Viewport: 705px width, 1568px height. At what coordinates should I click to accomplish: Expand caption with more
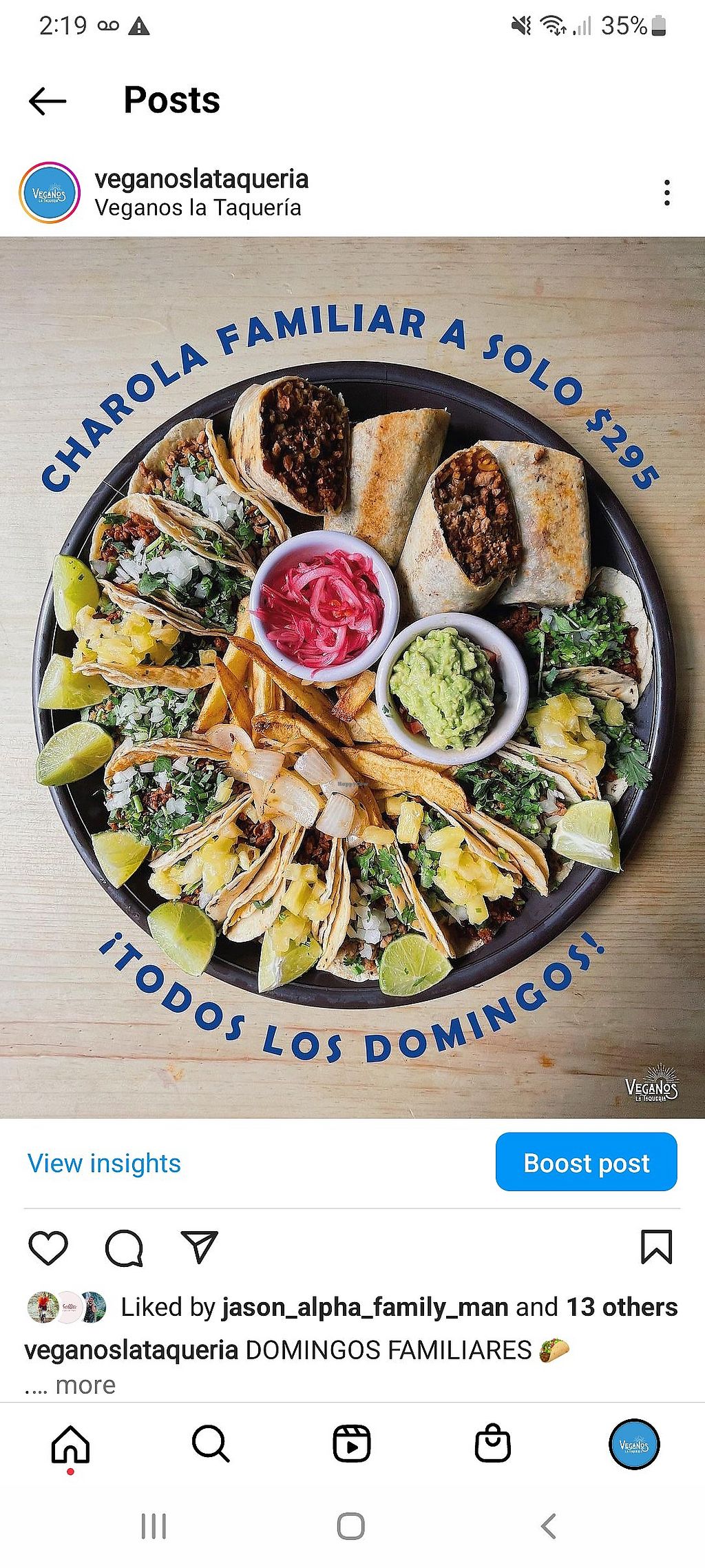85,1385
